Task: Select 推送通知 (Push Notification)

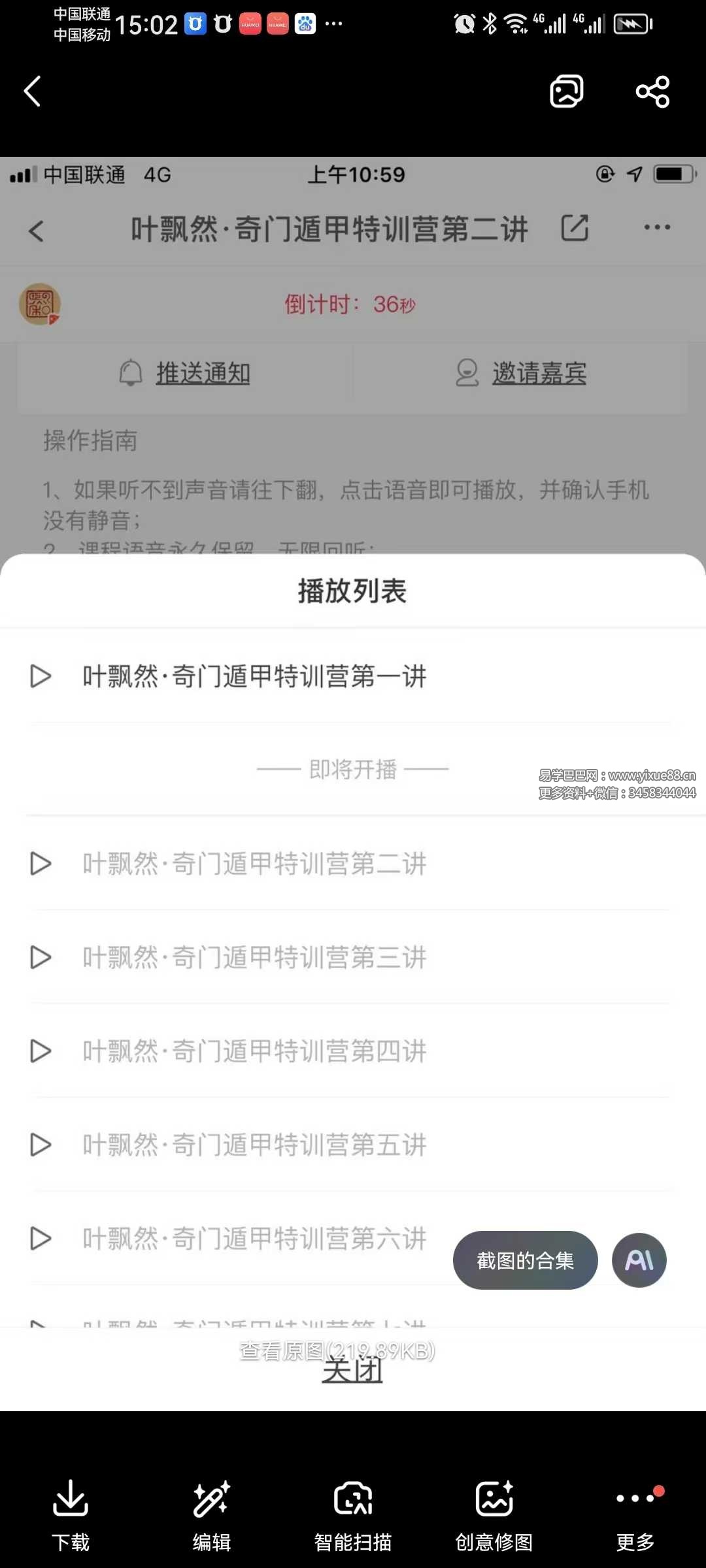Action: click(x=203, y=372)
